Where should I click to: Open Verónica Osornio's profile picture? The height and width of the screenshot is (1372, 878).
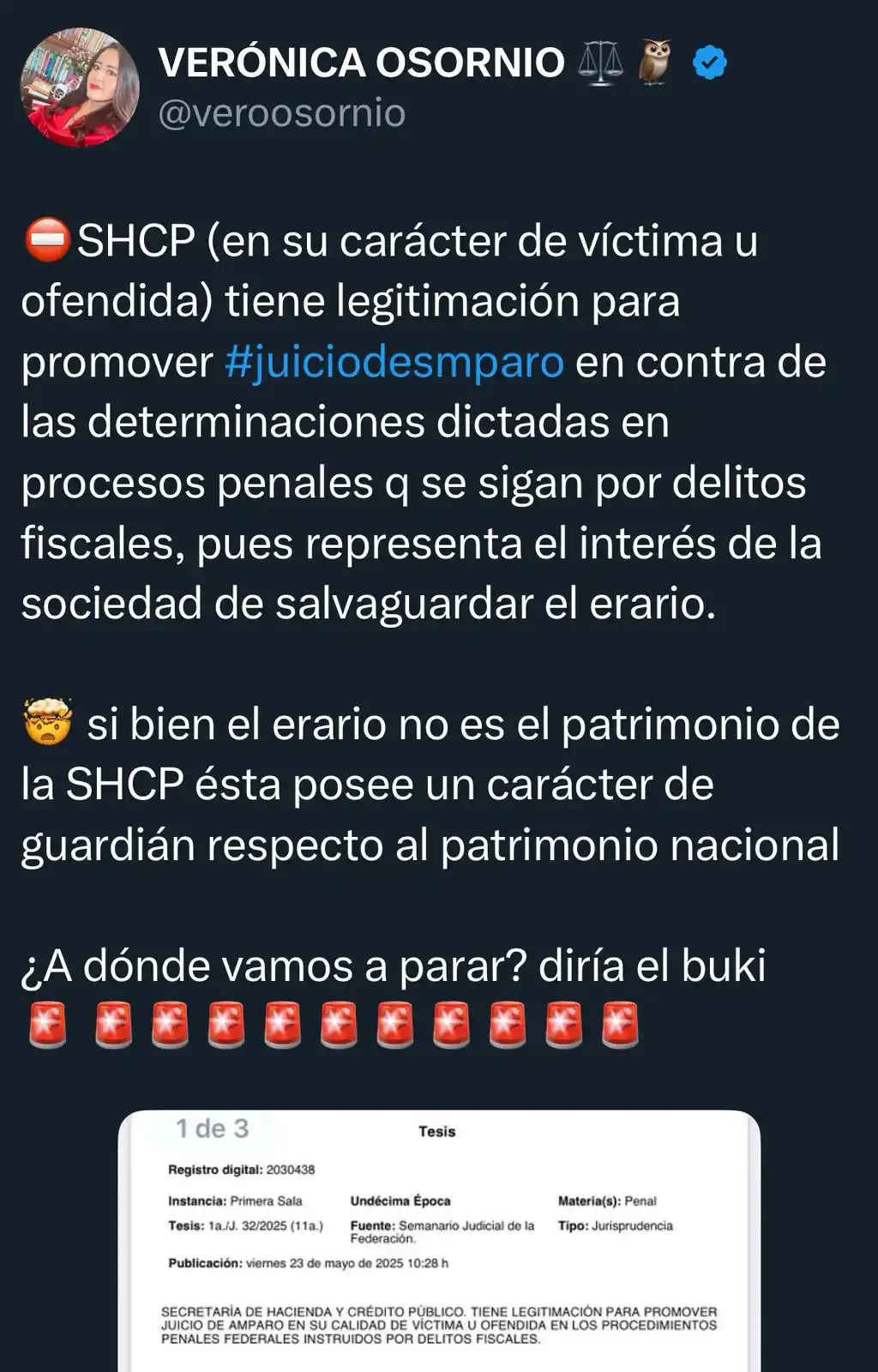tap(80, 87)
